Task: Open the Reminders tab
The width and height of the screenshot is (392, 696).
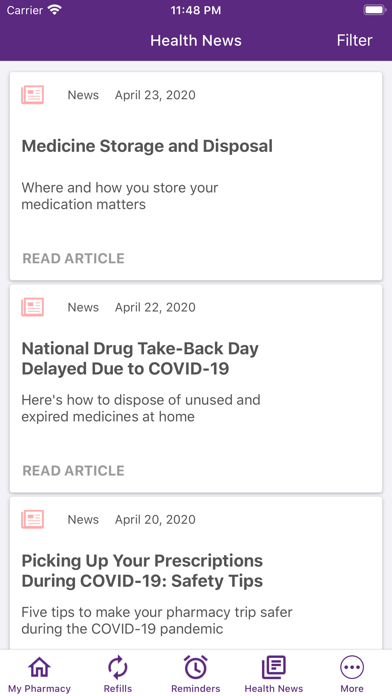Action: (x=196, y=674)
